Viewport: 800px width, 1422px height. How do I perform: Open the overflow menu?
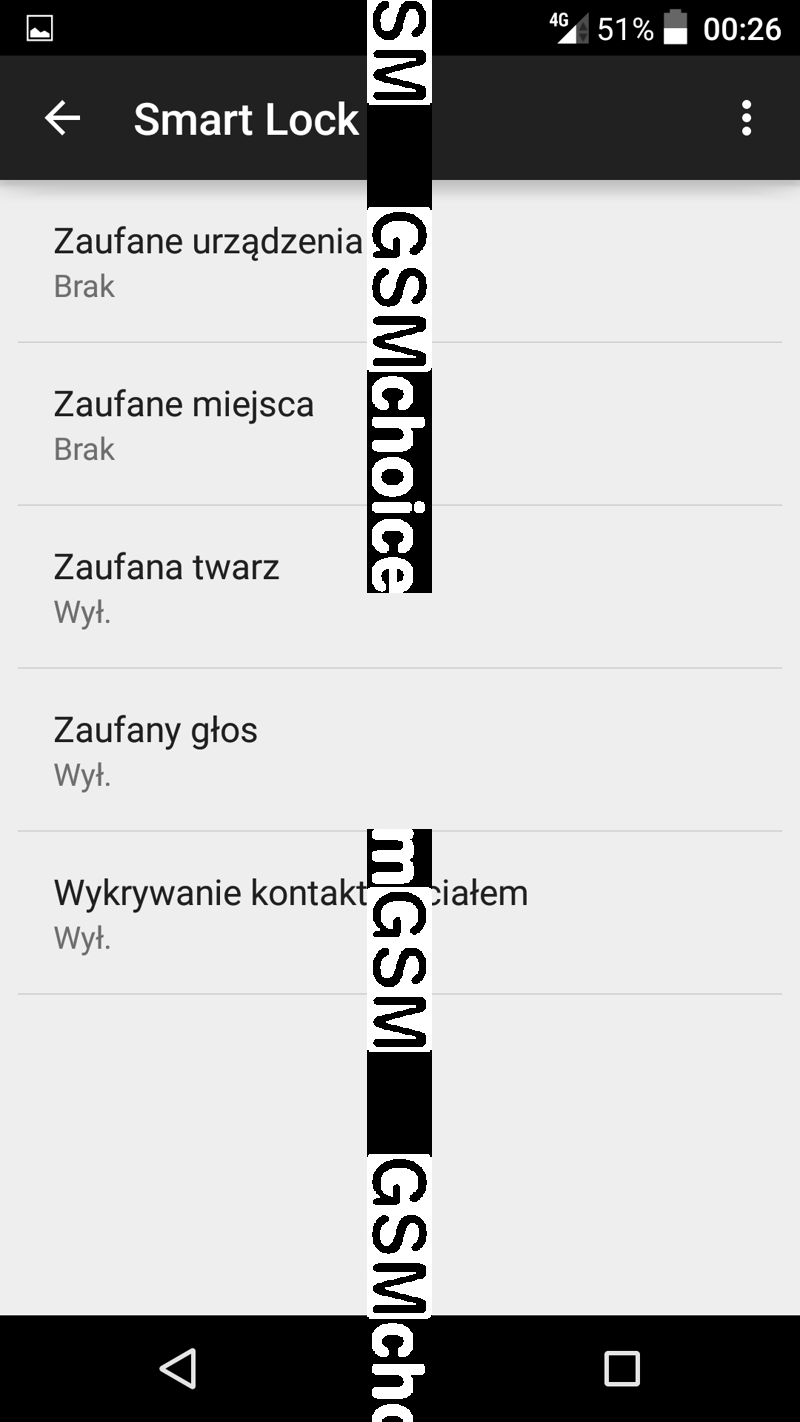pyautogui.click(x=746, y=118)
